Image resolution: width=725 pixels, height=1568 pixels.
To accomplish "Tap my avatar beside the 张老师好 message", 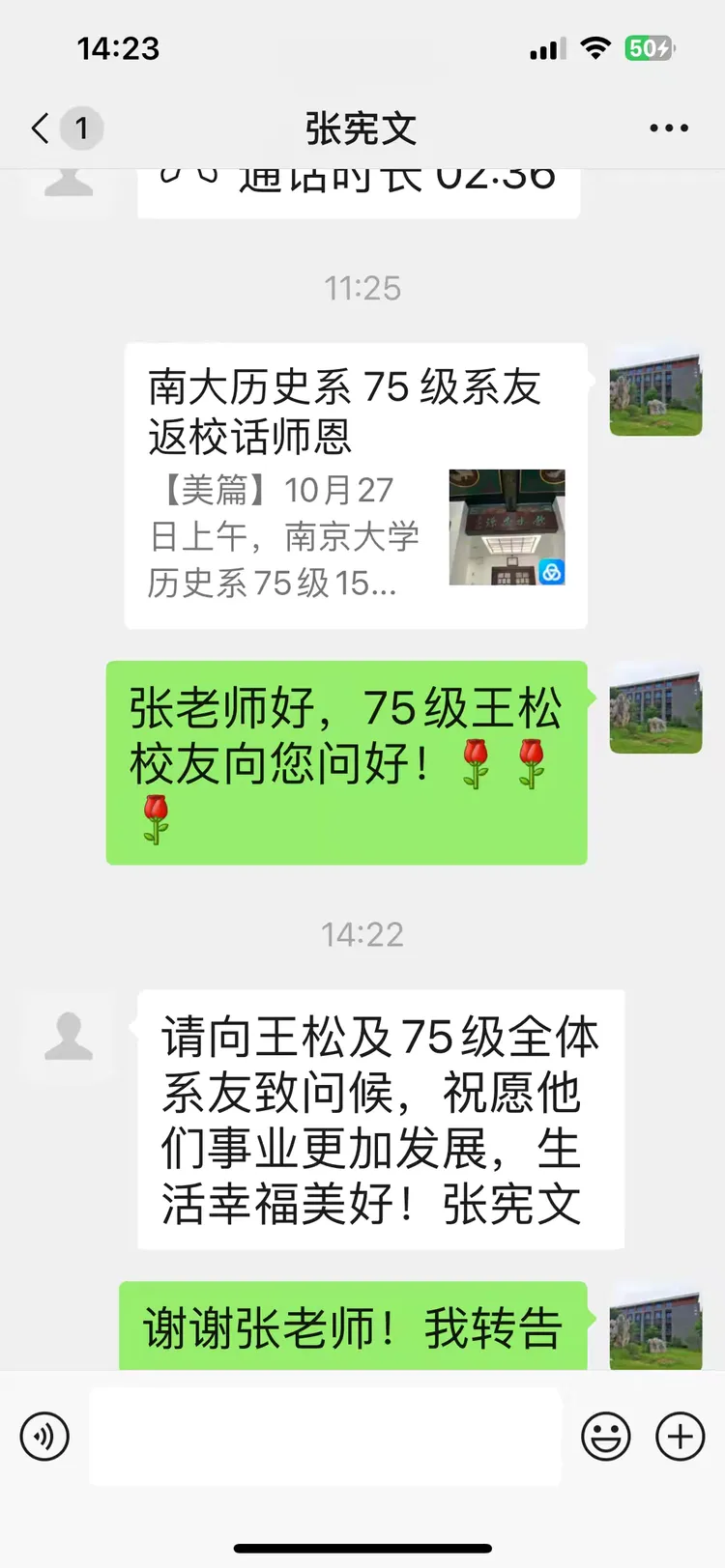I will [655, 708].
